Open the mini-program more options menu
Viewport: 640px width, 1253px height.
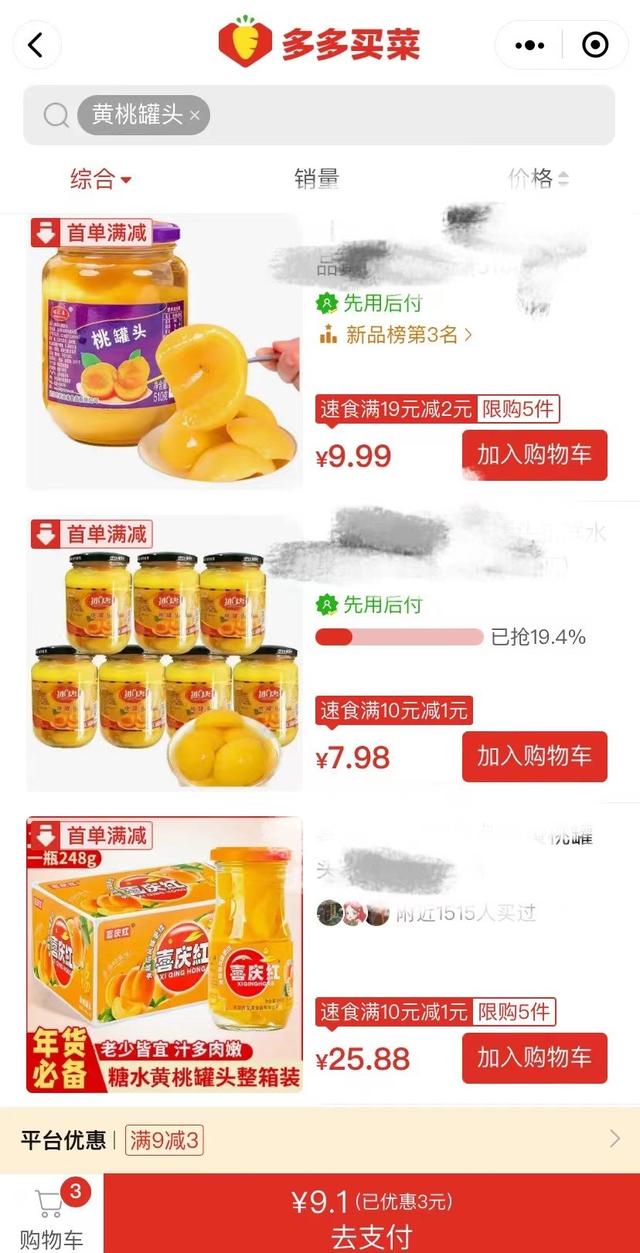(529, 45)
